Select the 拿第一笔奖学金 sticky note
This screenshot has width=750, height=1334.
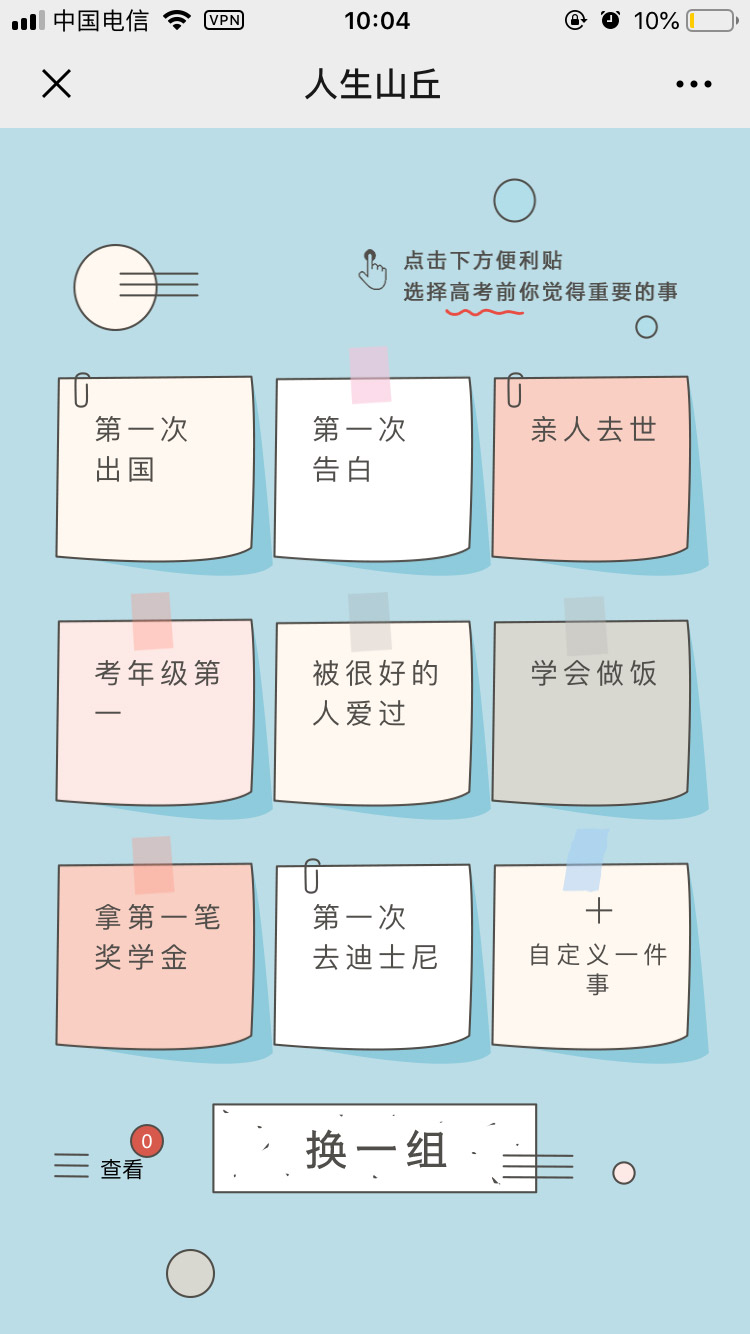[155, 956]
